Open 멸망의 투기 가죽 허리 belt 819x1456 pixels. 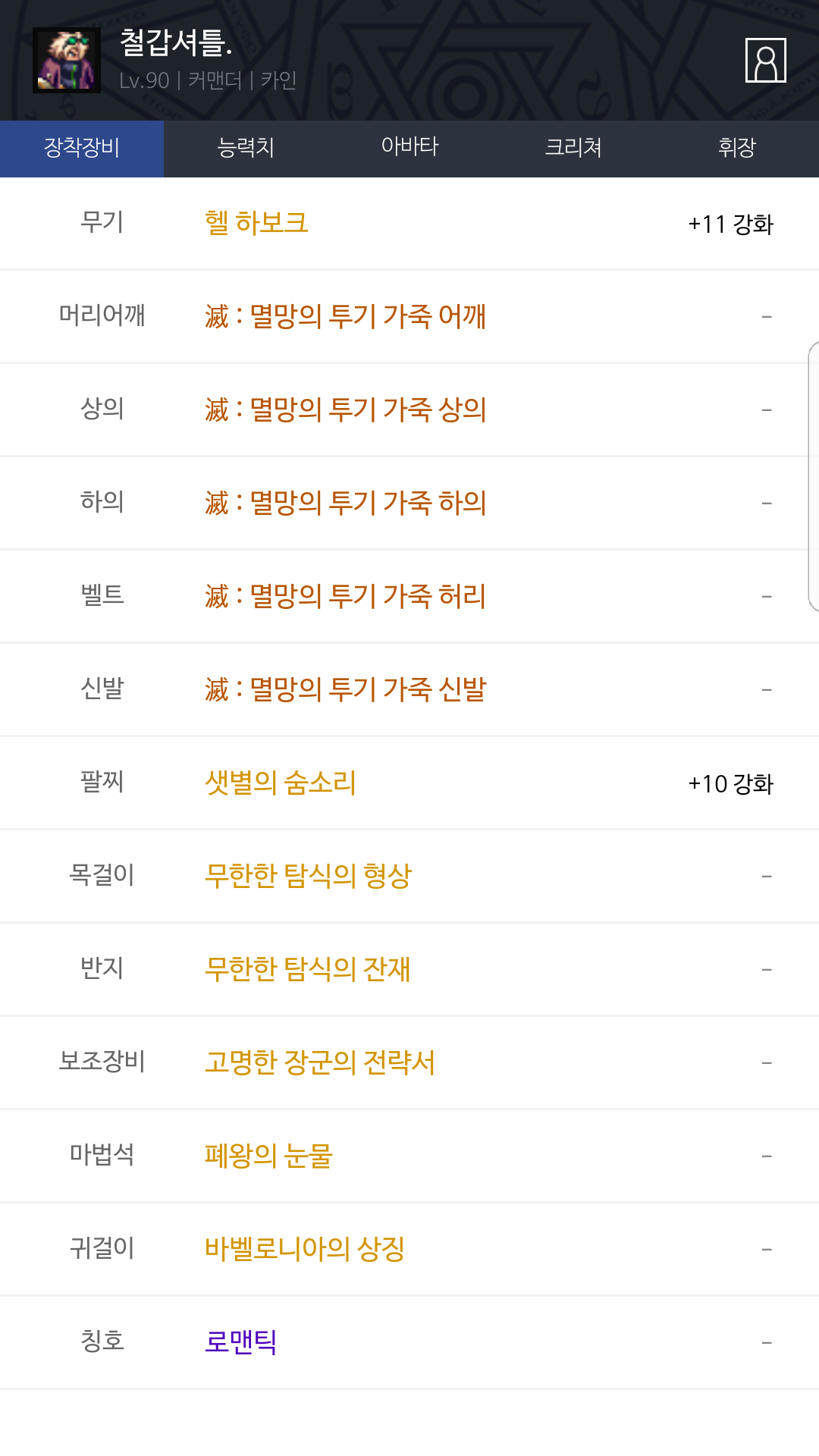tap(345, 596)
